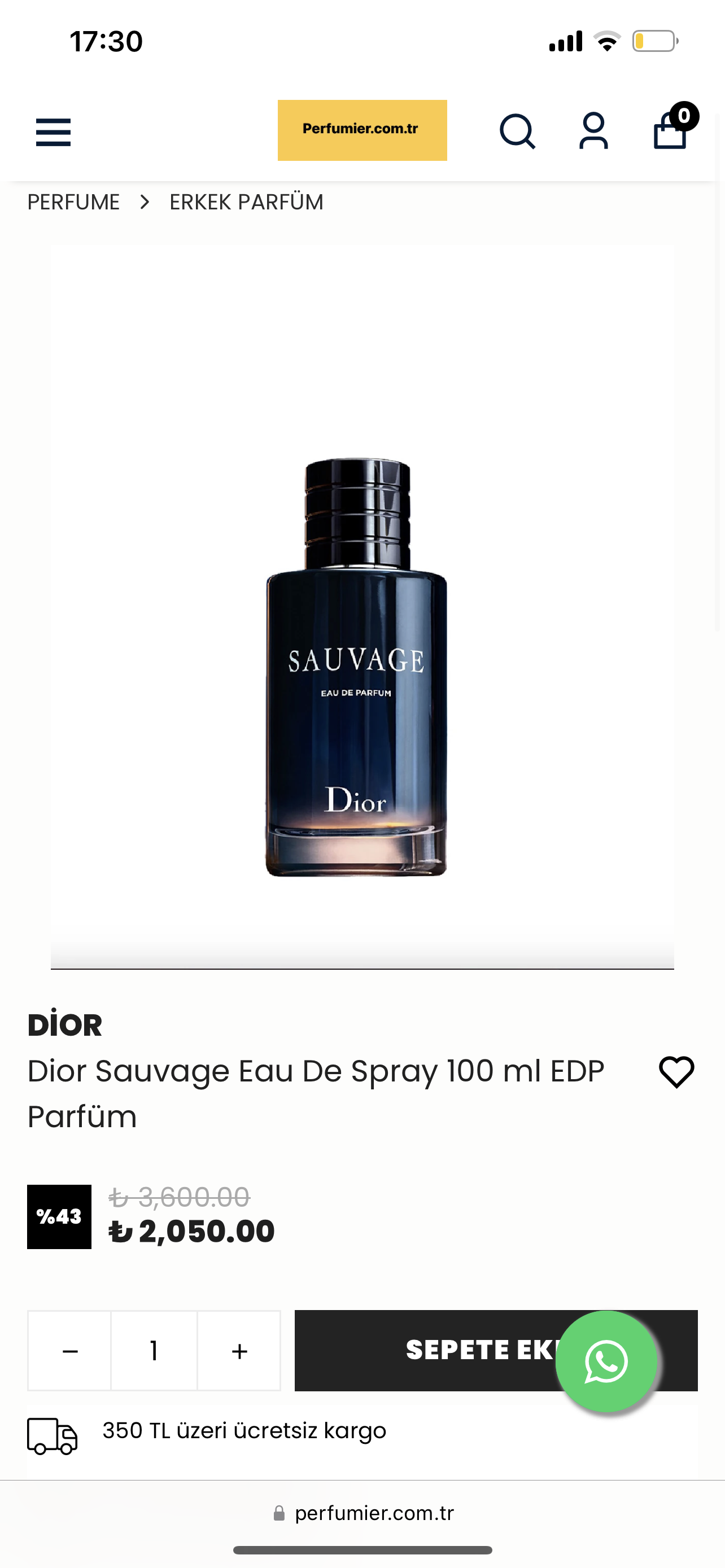Increase quantity with plus button
The height and width of the screenshot is (1568, 725).
[x=239, y=1351]
